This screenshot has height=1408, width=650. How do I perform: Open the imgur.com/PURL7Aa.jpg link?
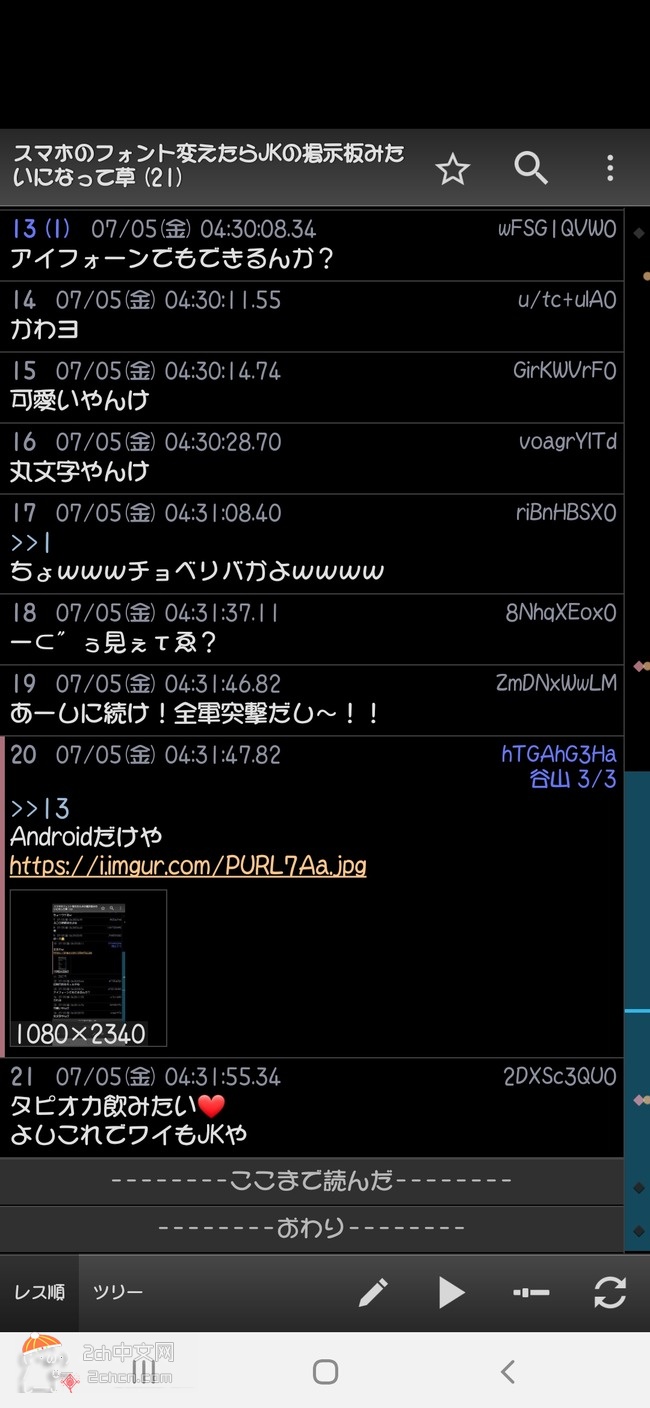(x=188, y=866)
